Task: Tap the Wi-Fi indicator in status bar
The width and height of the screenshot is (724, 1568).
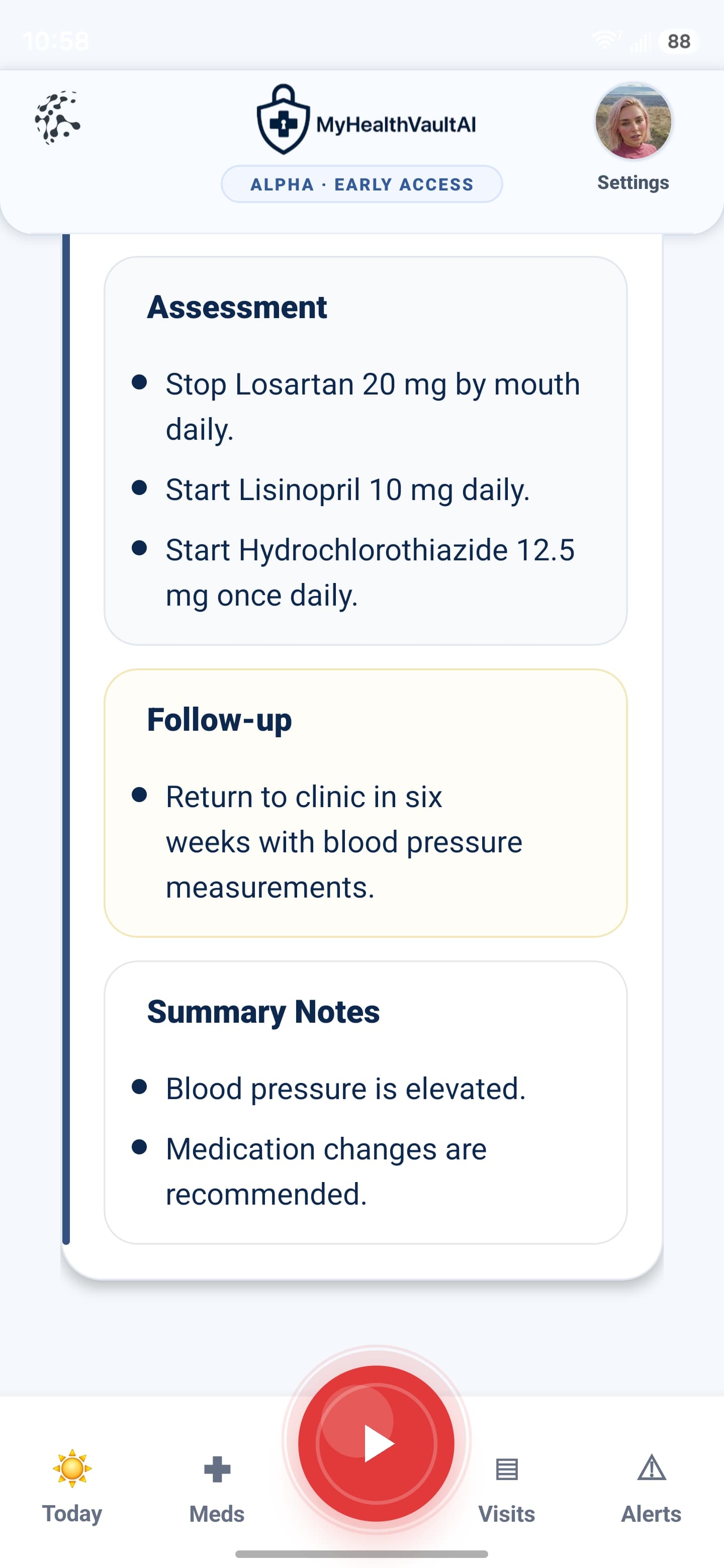Action: (x=606, y=41)
